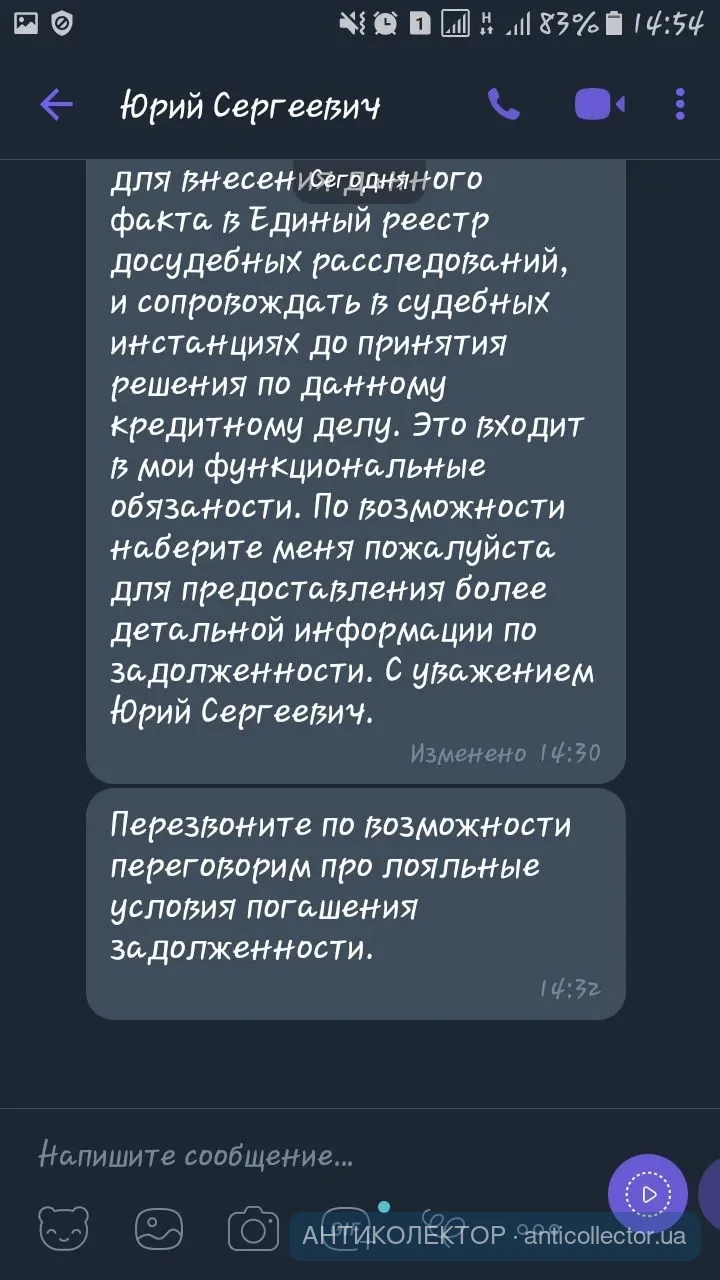Start a video call with Юрий Сергеевич

(x=599, y=104)
